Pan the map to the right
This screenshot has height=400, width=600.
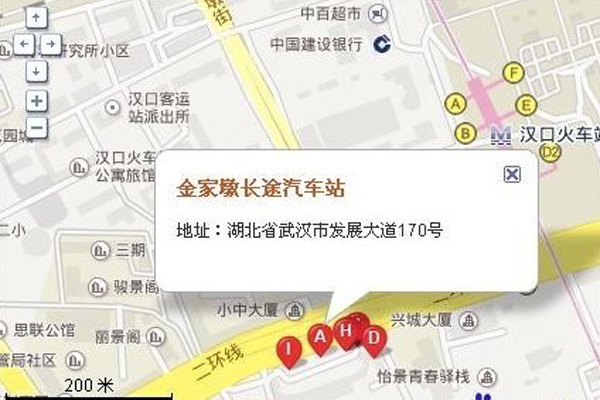(51, 45)
